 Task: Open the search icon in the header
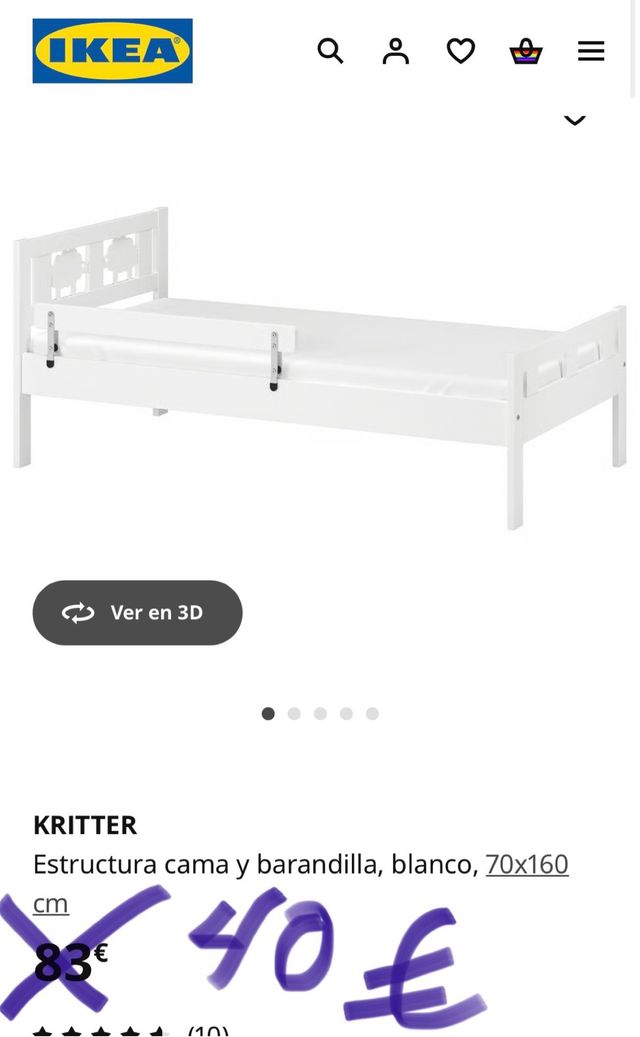[330, 51]
